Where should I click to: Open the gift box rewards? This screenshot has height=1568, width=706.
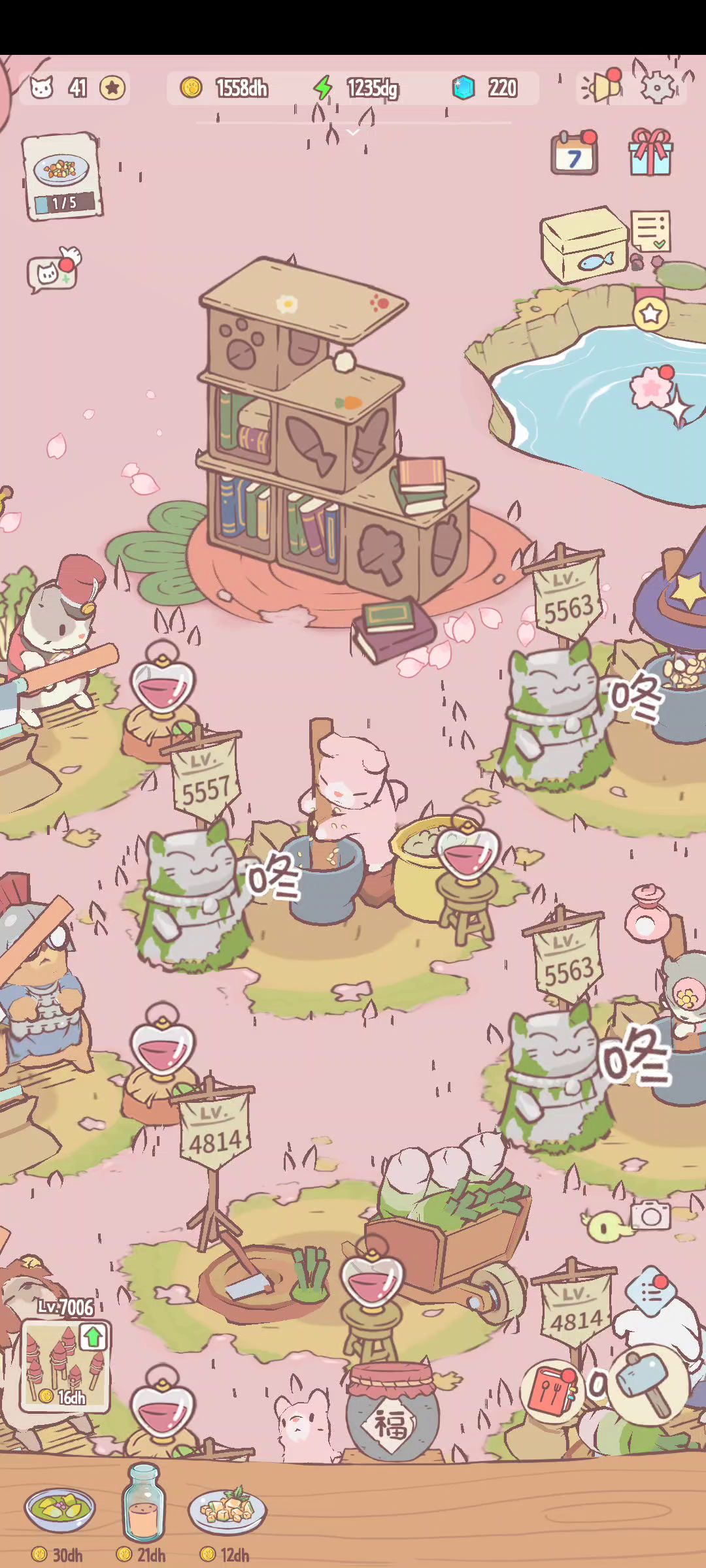pos(650,153)
